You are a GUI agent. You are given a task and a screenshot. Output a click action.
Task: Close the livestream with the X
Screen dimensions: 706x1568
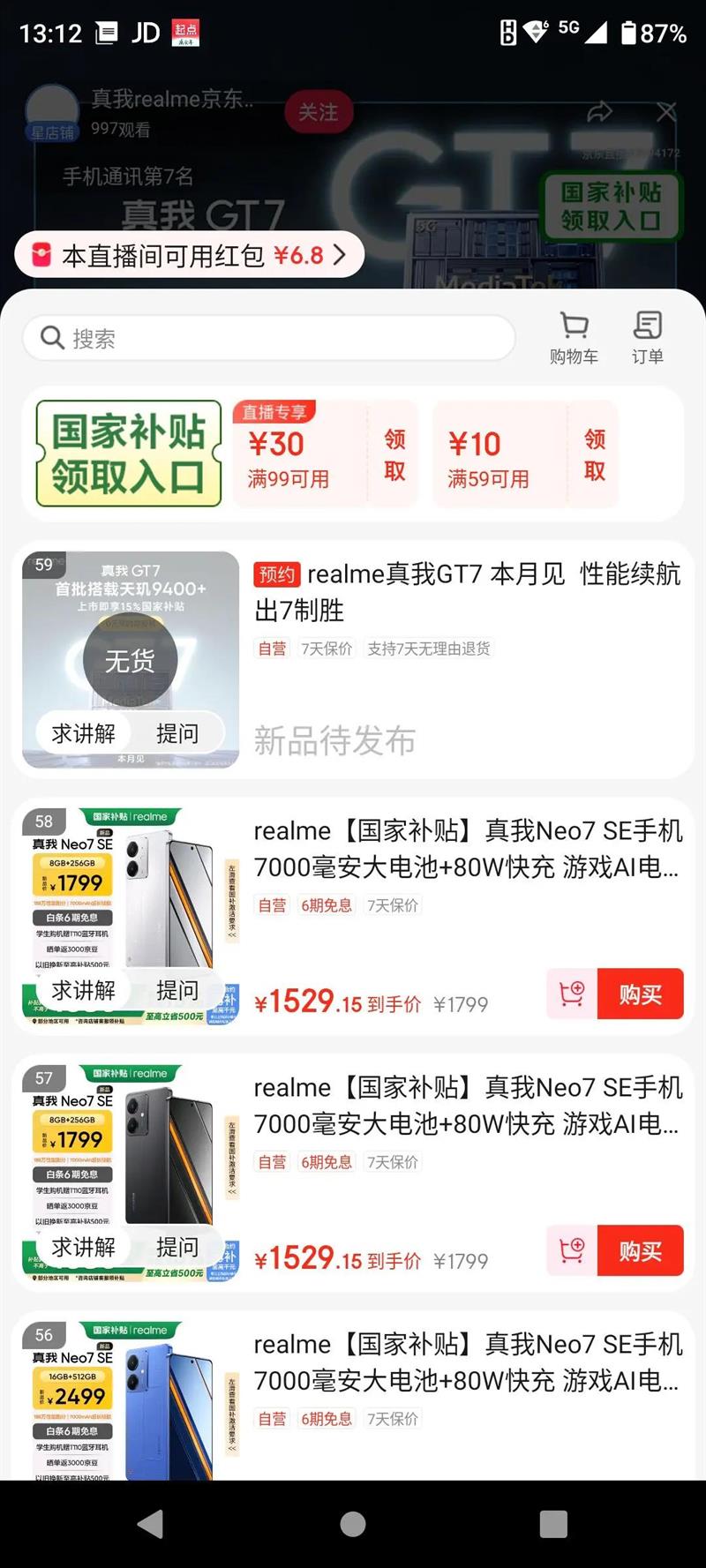click(x=667, y=111)
